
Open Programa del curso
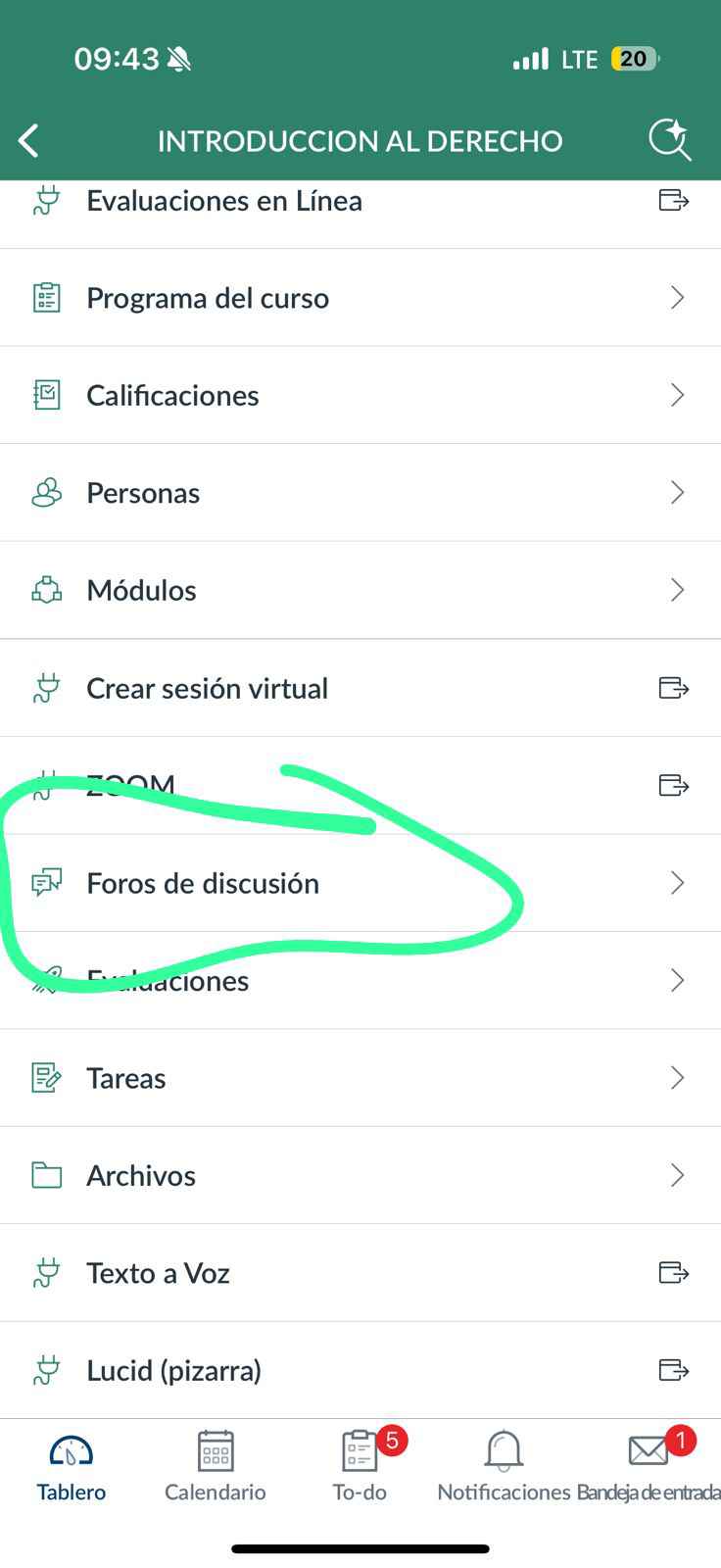[x=208, y=298]
